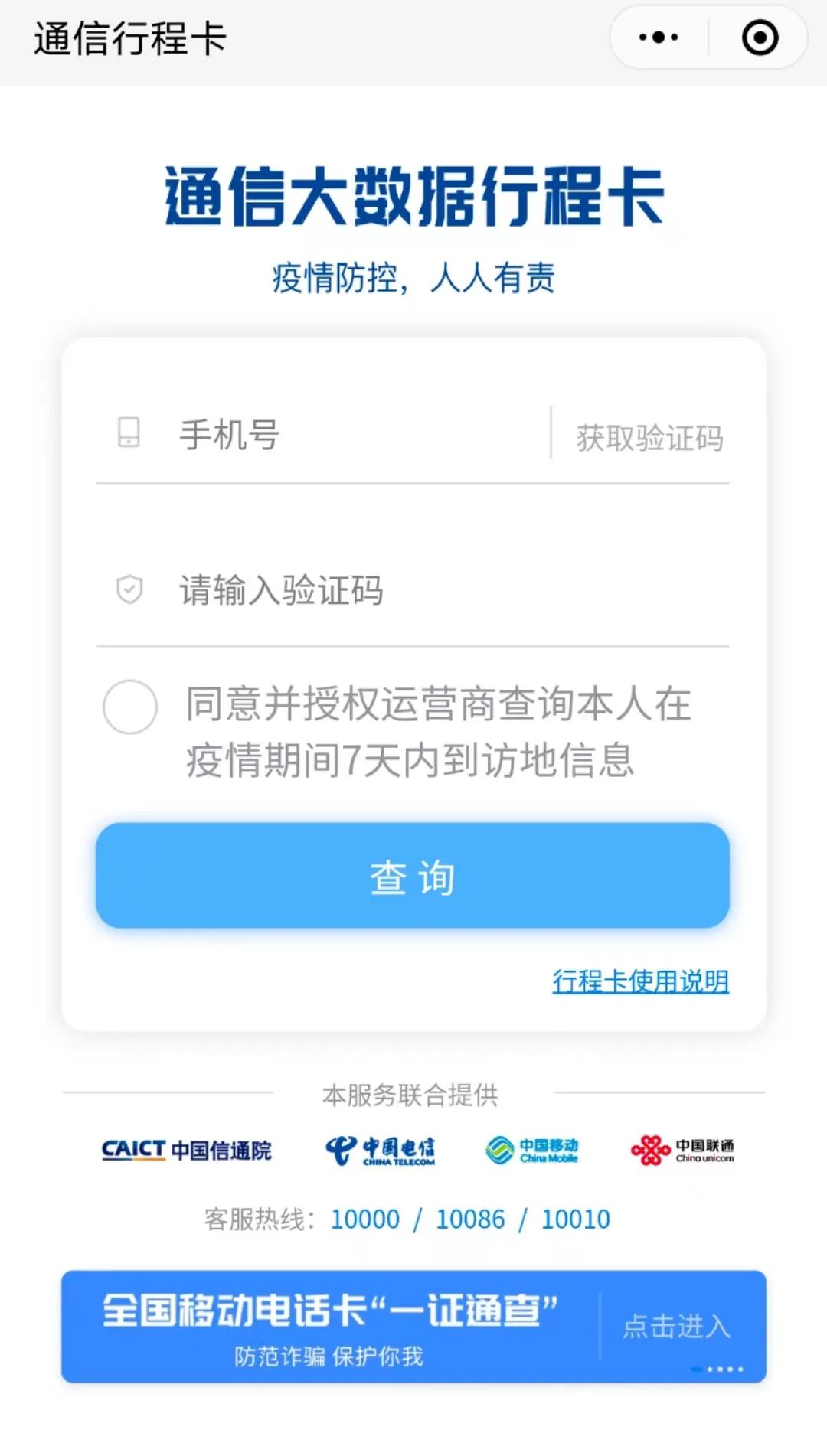Image resolution: width=827 pixels, height=1456 pixels.
Task: Open the 行程卡使用说明 link
Action: point(640,981)
